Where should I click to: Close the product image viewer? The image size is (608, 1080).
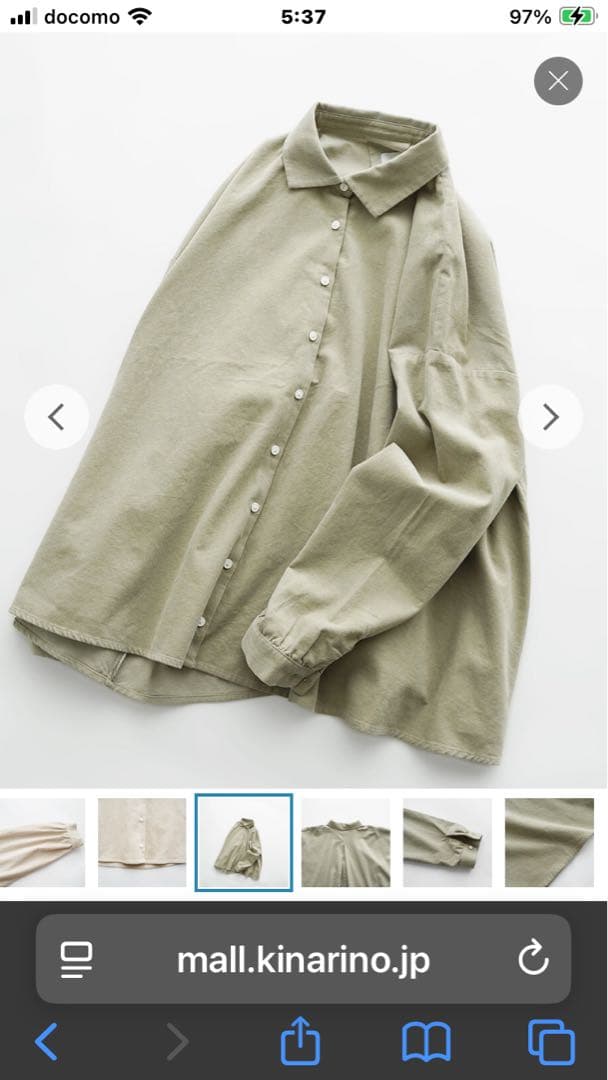(x=558, y=81)
